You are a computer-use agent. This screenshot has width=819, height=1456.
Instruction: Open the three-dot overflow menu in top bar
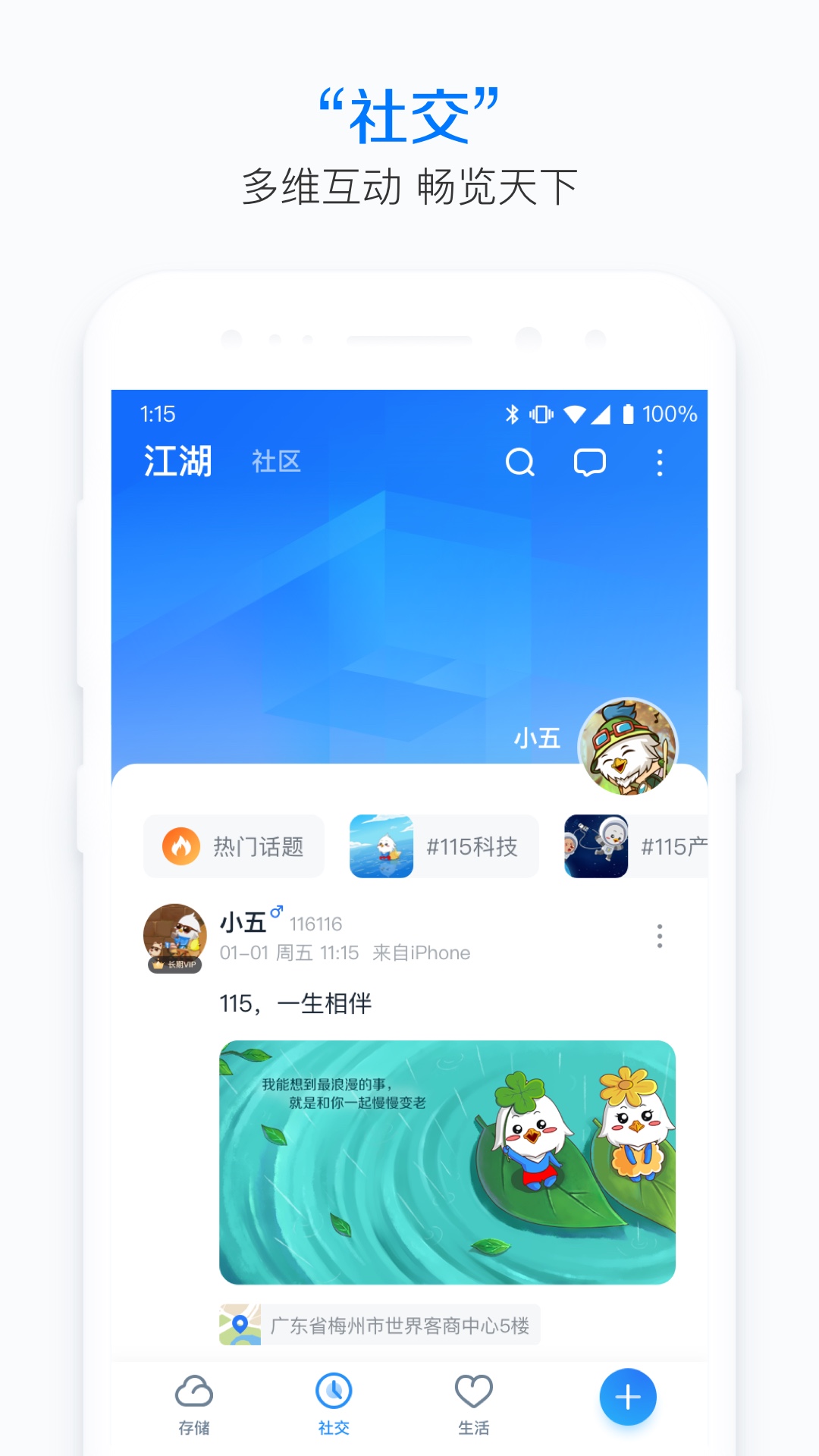tap(660, 463)
